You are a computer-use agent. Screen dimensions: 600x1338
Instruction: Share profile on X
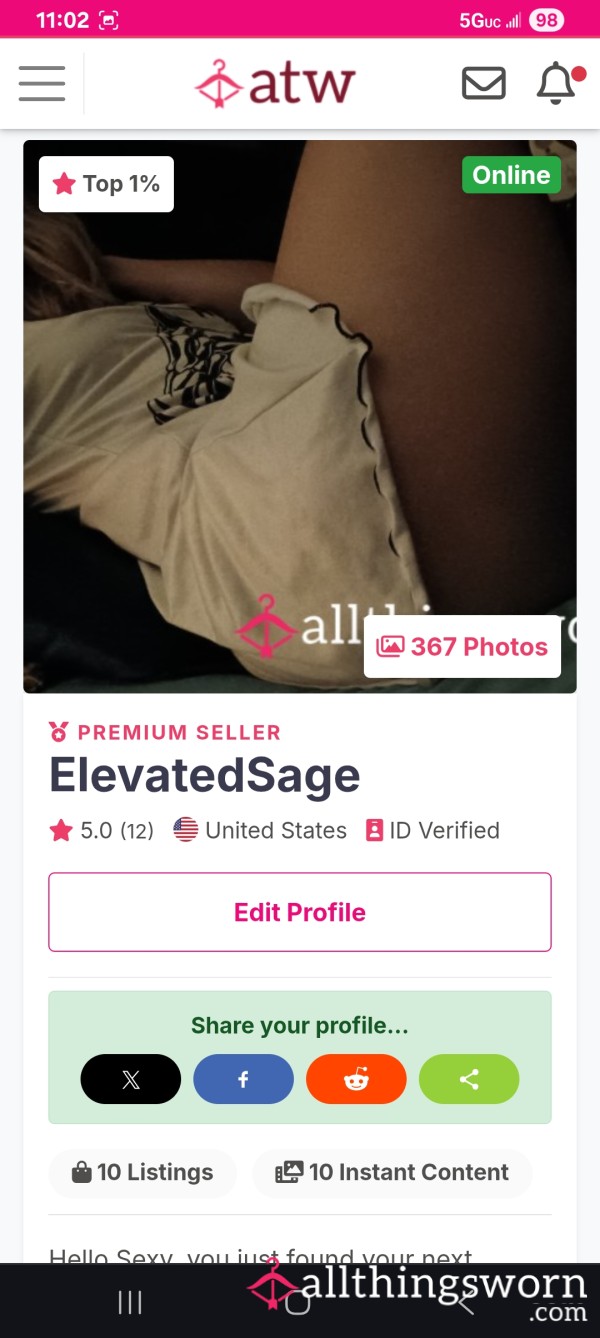click(131, 1079)
